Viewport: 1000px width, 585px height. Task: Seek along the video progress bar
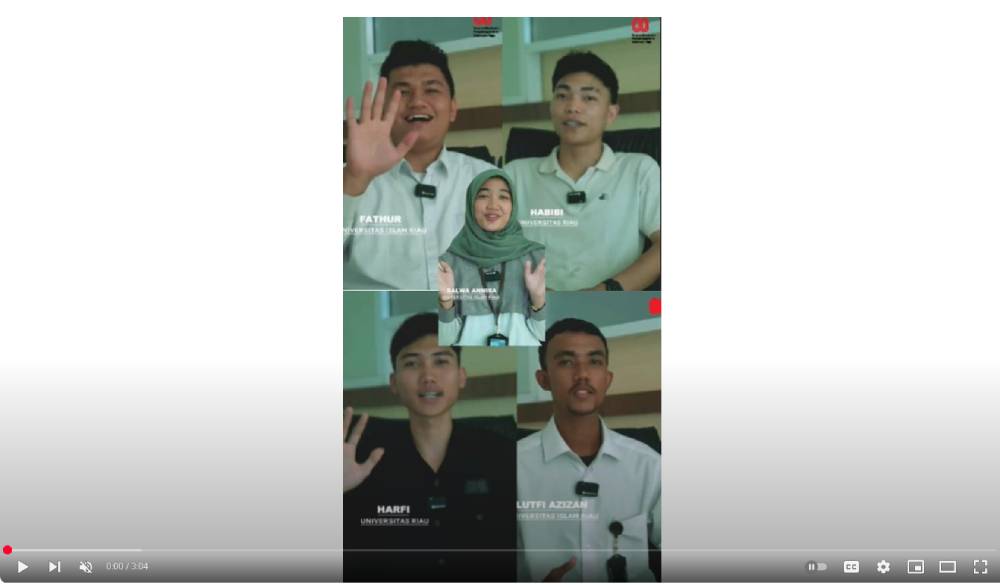pyautogui.click(x=500, y=550)
